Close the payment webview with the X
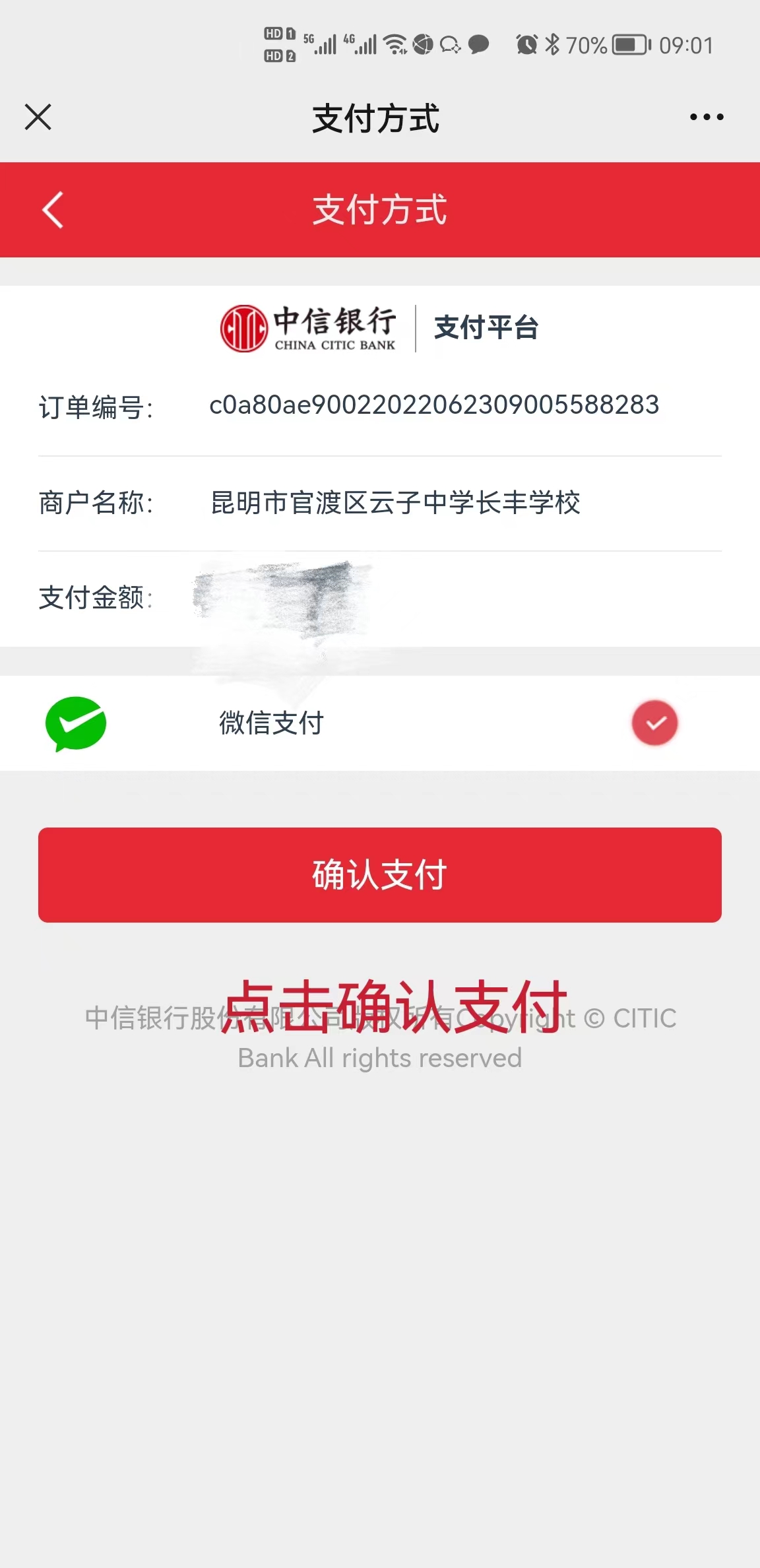 pyautogui.click(x=38, y=117)
